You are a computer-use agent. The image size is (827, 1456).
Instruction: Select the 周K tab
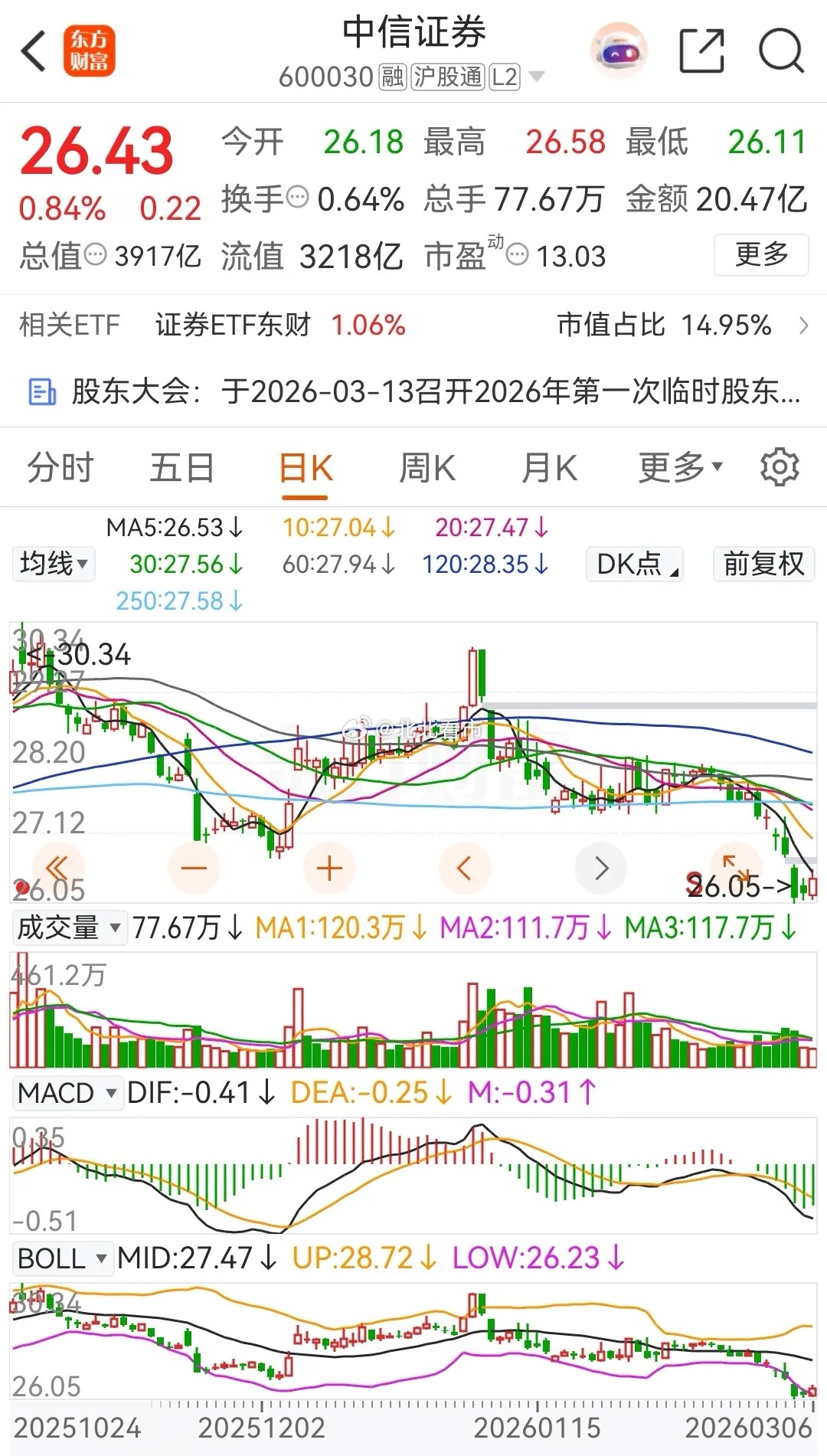point(427,467)
